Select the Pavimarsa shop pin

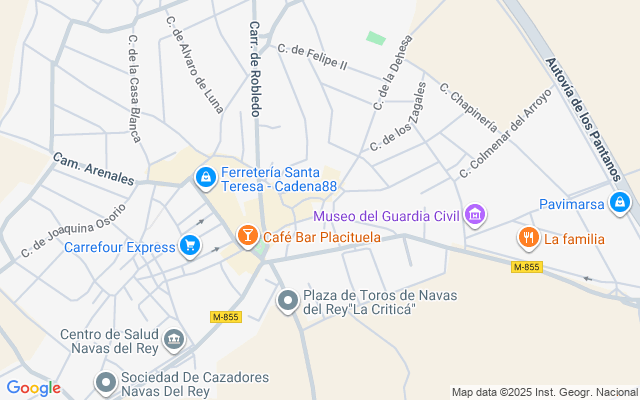coord(620,202)
